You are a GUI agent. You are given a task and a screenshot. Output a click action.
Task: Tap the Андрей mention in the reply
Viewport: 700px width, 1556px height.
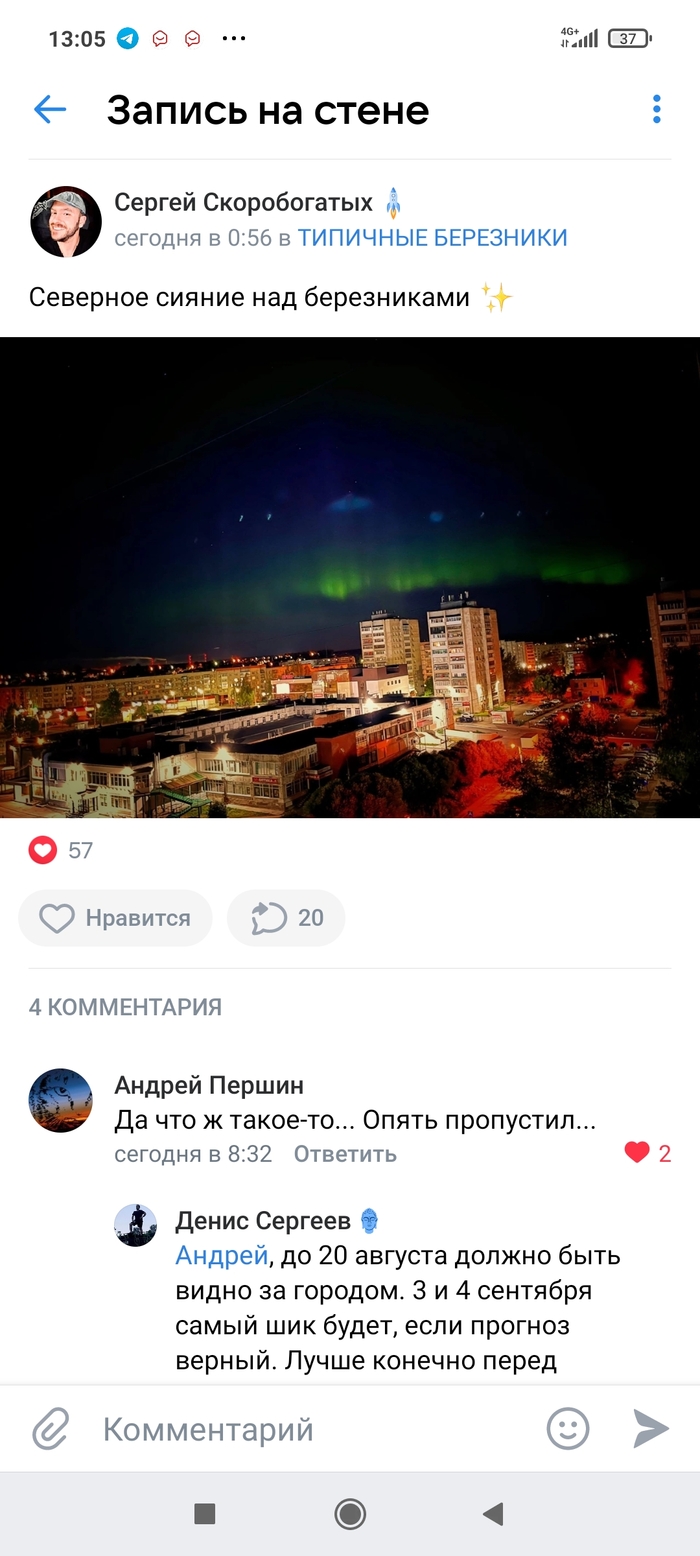pyautogui.click(x=221, y=1255)
